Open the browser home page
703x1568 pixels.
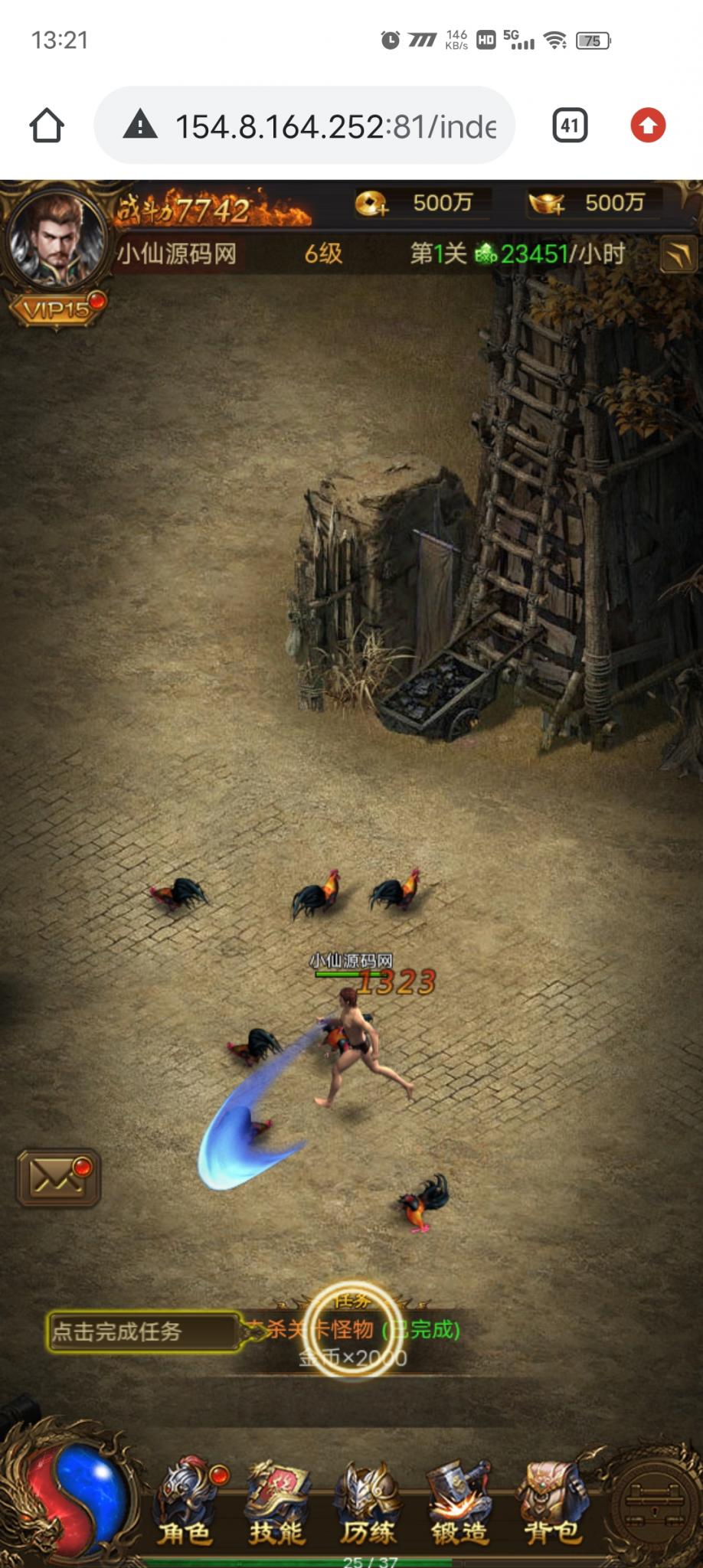tap(47, 126)
